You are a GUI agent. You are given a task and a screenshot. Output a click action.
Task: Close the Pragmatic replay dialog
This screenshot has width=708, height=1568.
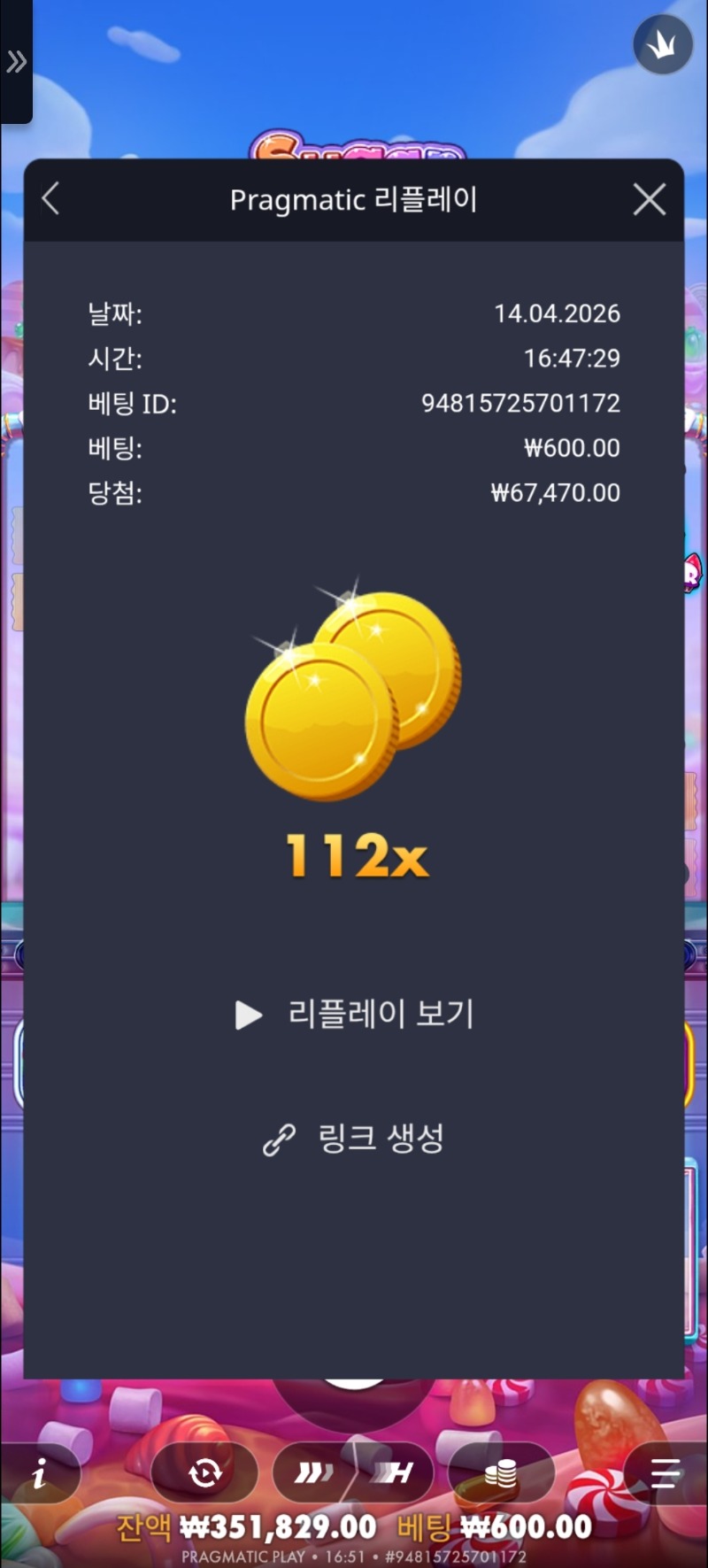coord(650,200)
